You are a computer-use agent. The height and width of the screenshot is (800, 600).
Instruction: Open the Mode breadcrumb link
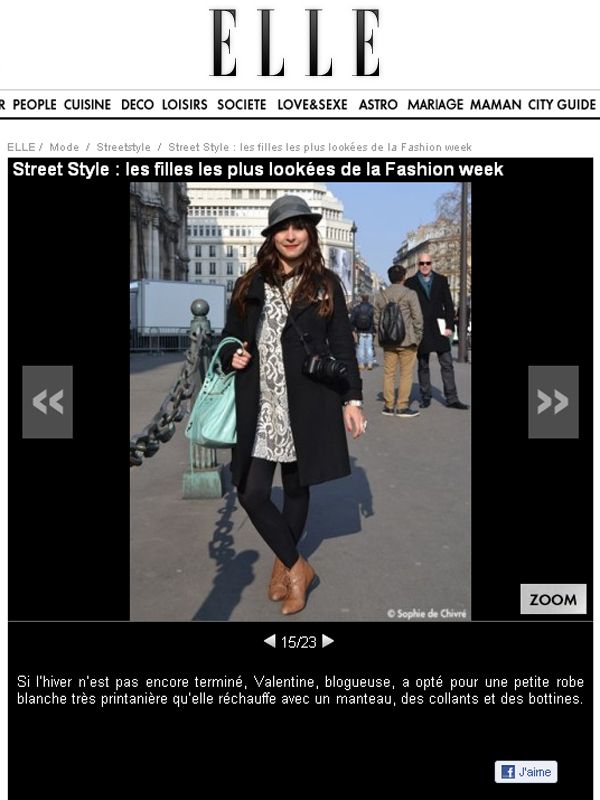[x=64, y=147]
